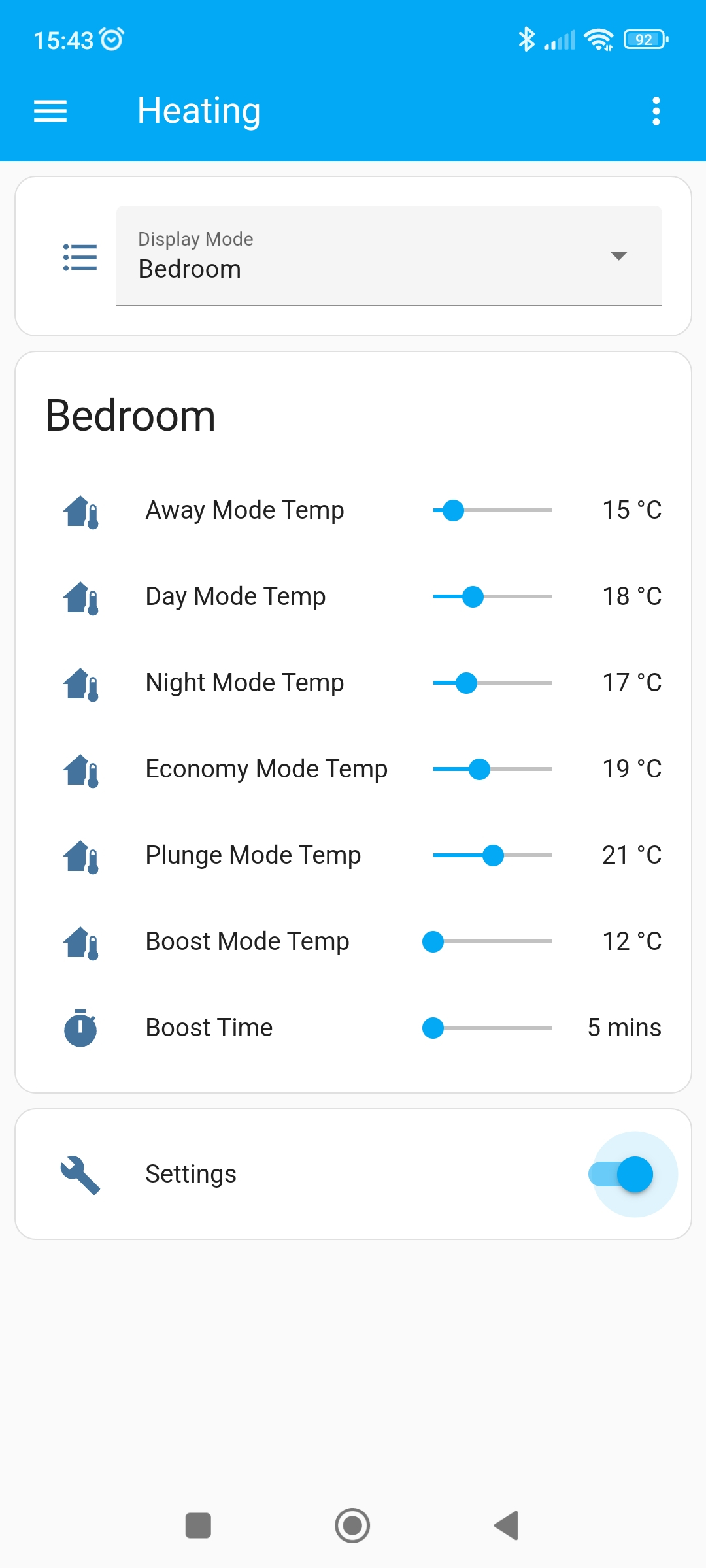Screen dimensions: 706x1568
Task: Tap the Away Mode Temp slider
Action: pos(493,510)
